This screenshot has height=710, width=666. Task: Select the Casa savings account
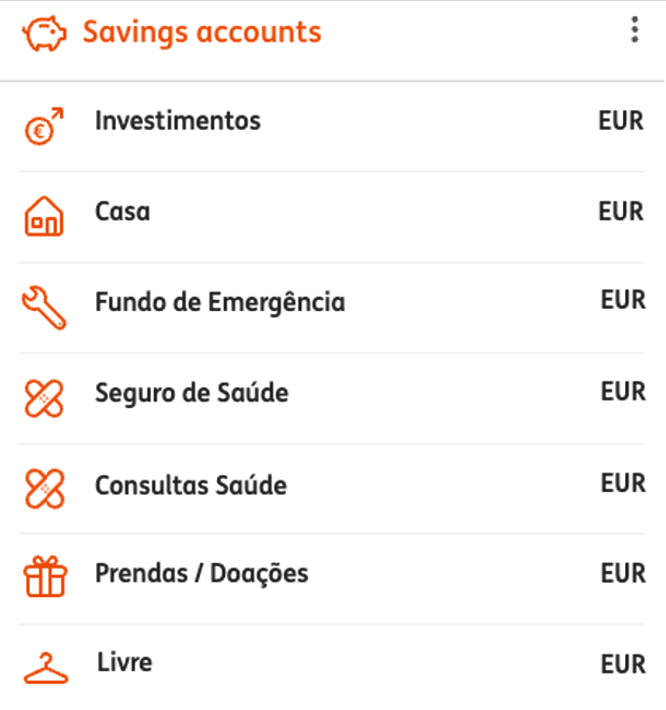(122, 212)
